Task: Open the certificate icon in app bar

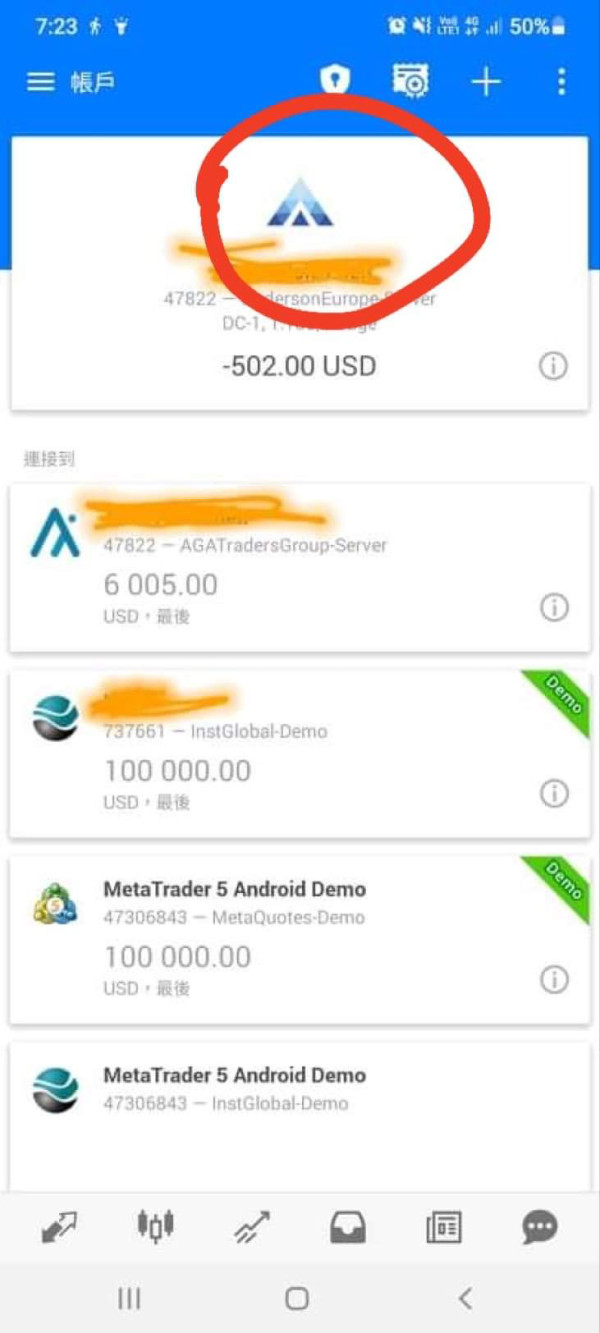Action: tap(410, 80)
